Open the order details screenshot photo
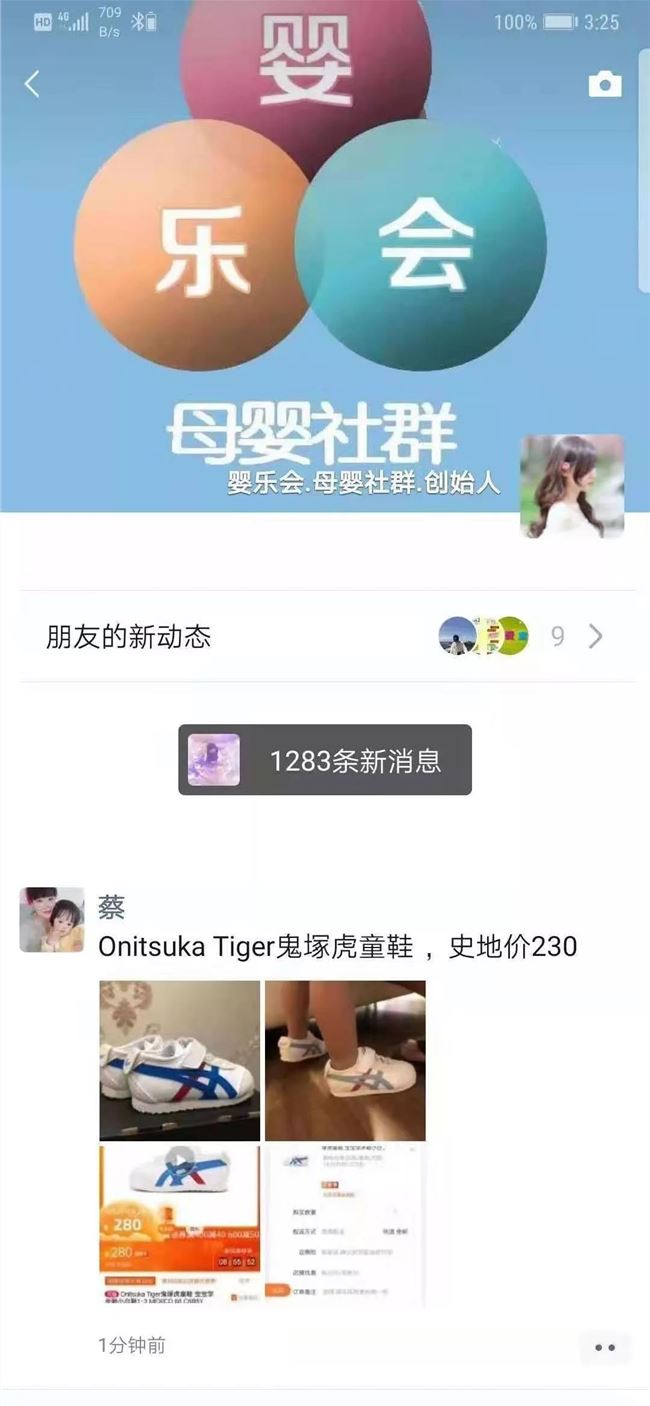The height and width of the screenshot is (1406, 650). click(345, 1226)
